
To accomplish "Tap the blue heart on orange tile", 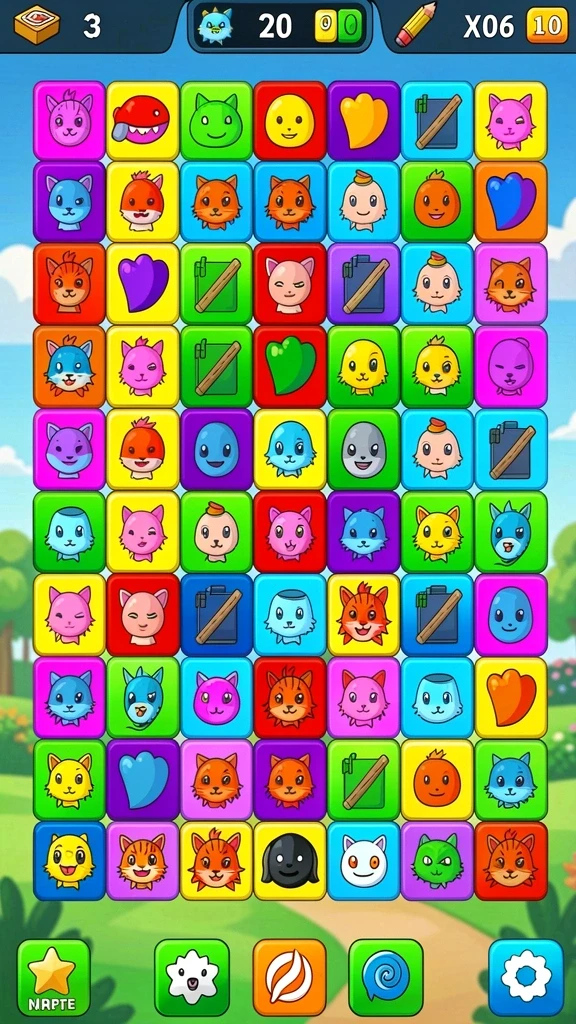I will (511, 202).
